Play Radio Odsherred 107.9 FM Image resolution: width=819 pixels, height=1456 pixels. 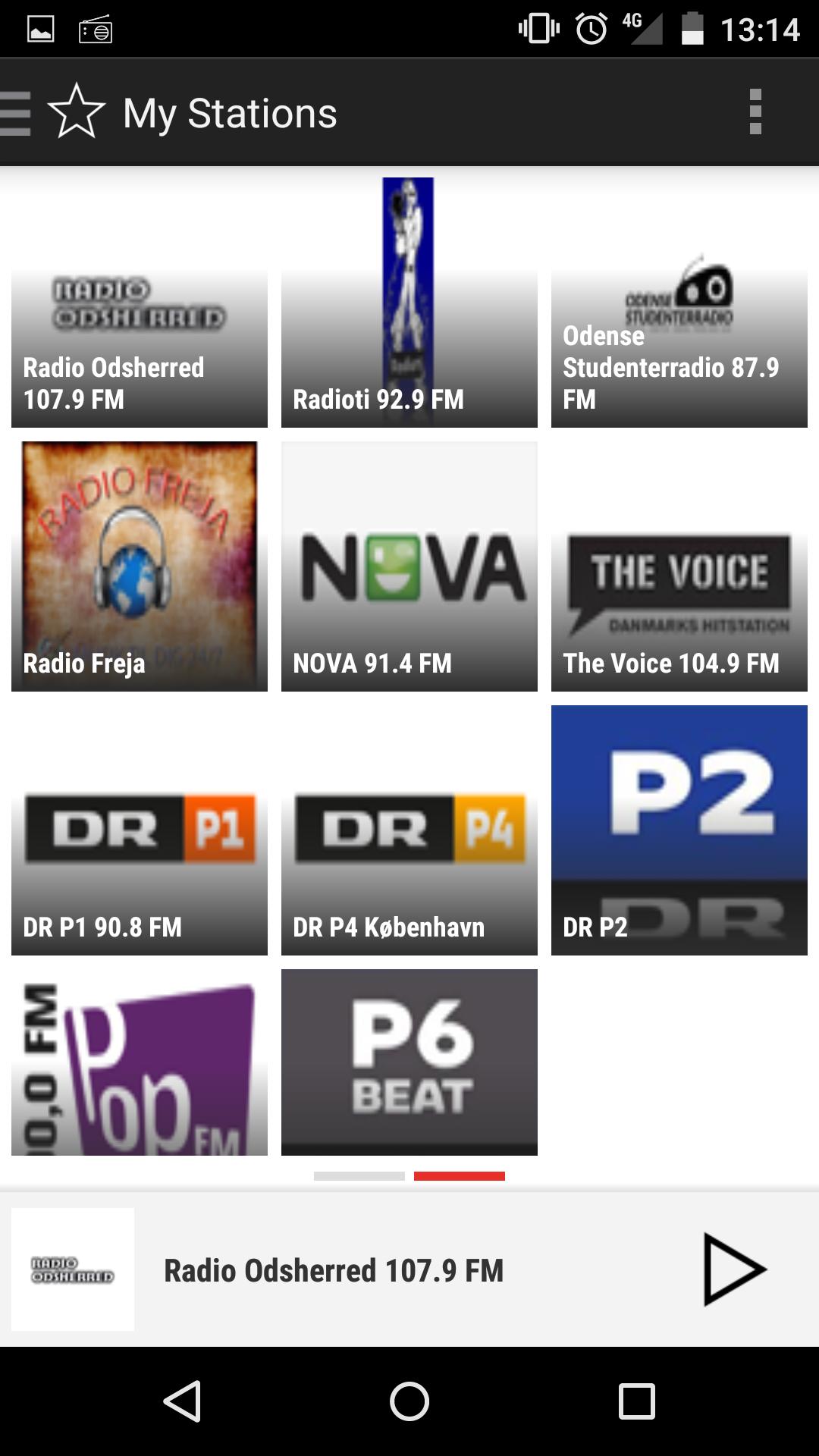click(x=734, y=1270)
